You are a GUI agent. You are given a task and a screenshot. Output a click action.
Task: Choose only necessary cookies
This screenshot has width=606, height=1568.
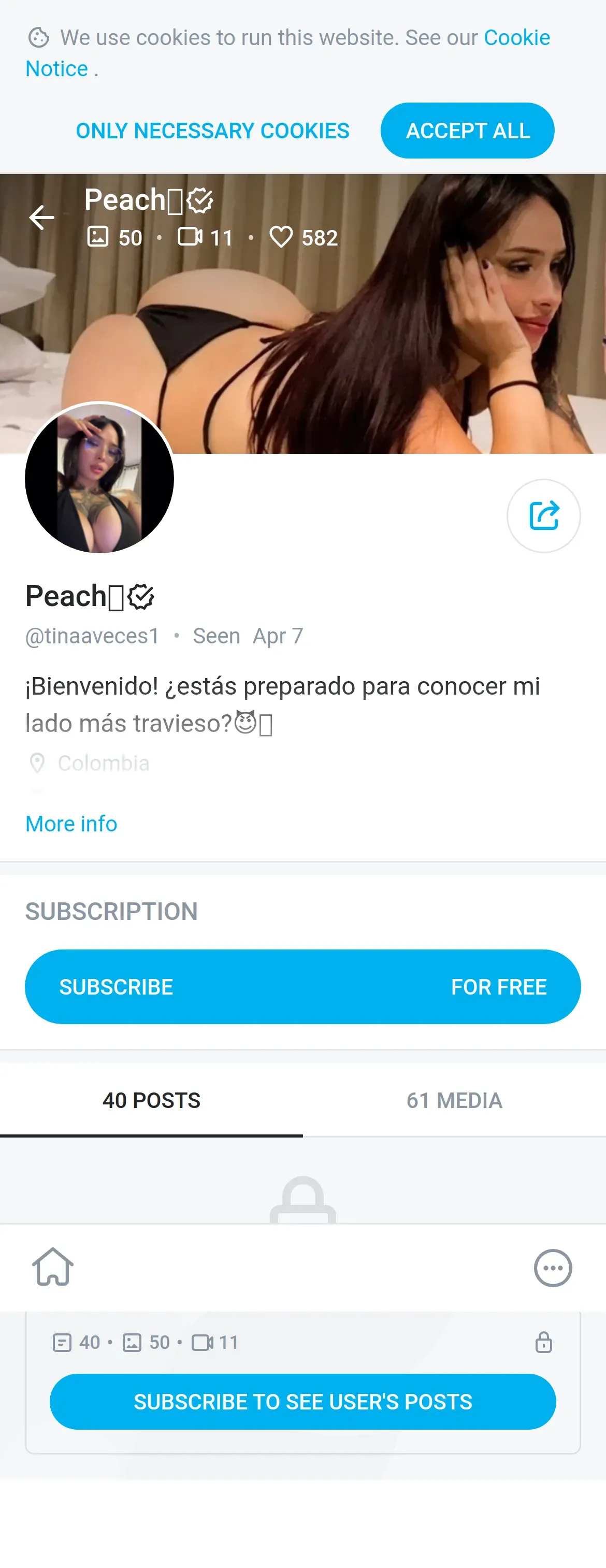pyautogui.click(x=212, y=131)
